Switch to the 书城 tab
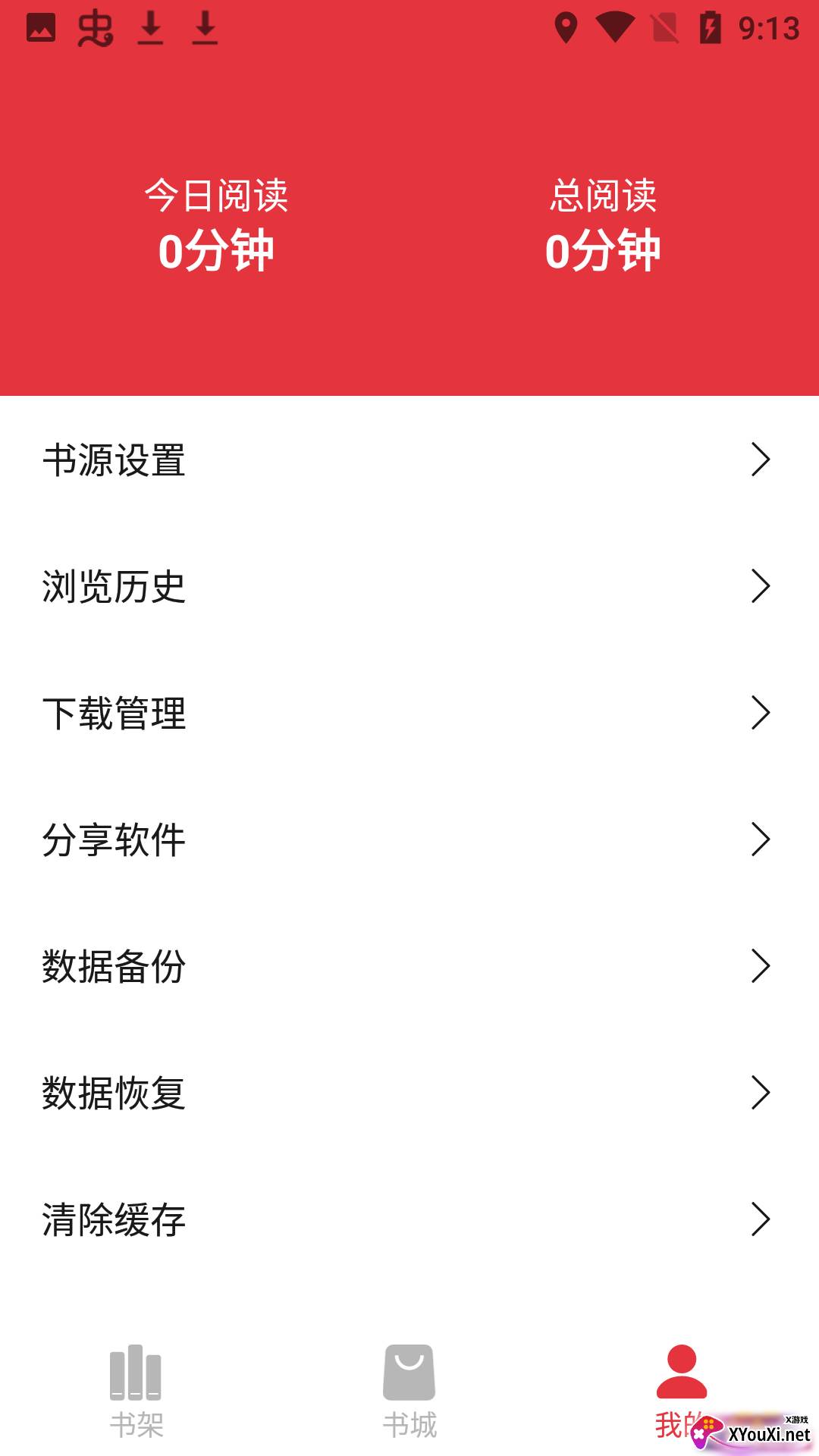 click(x=409, y=1403)
